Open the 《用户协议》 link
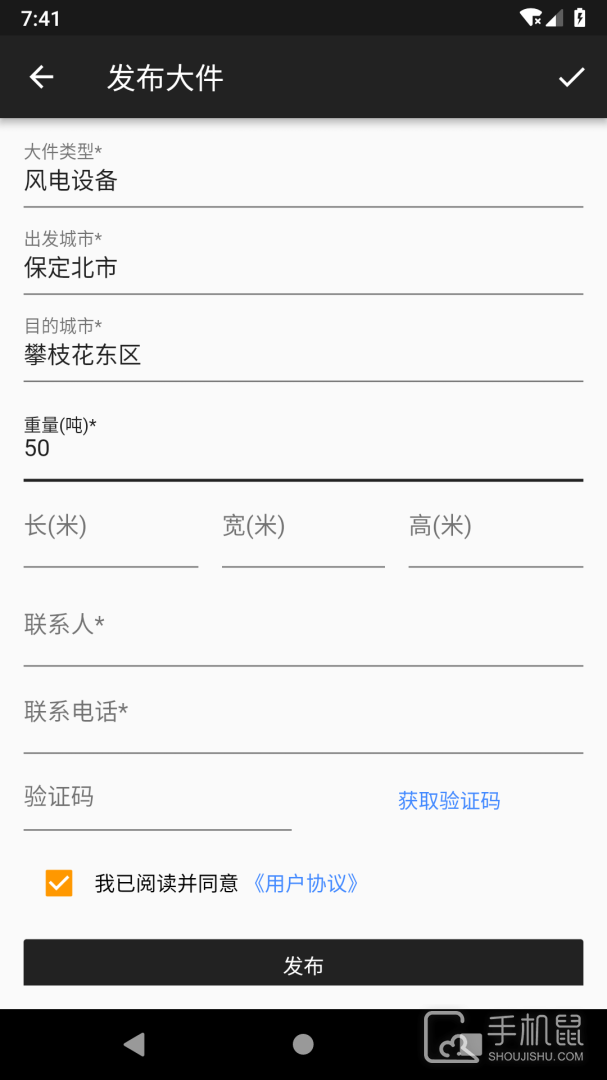The height and width of the screenshot is (1080, 607). pos(306,883)
